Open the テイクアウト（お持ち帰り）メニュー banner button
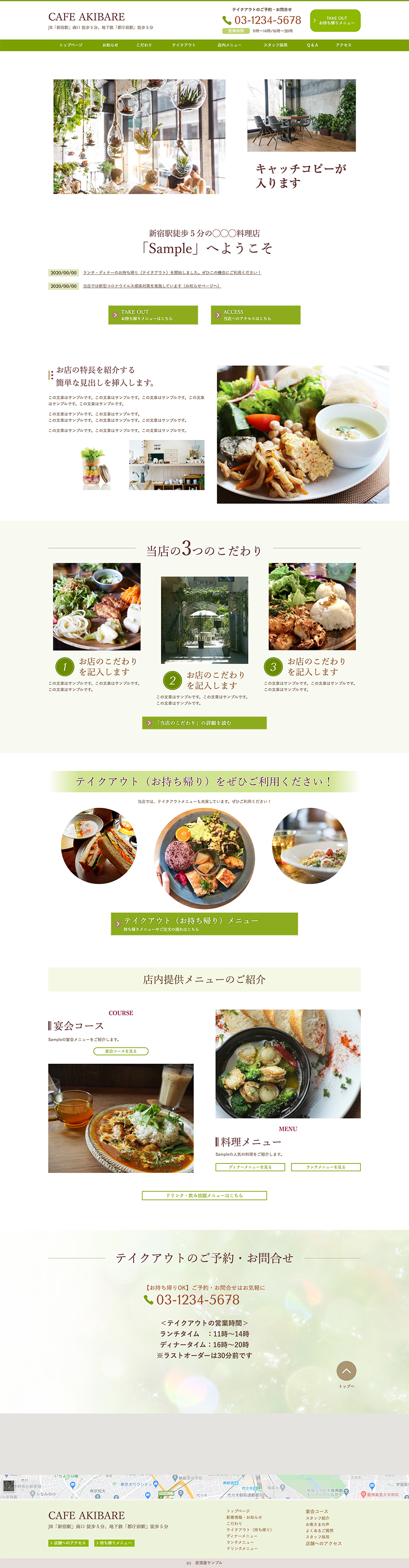 click(x=204, y=923)
